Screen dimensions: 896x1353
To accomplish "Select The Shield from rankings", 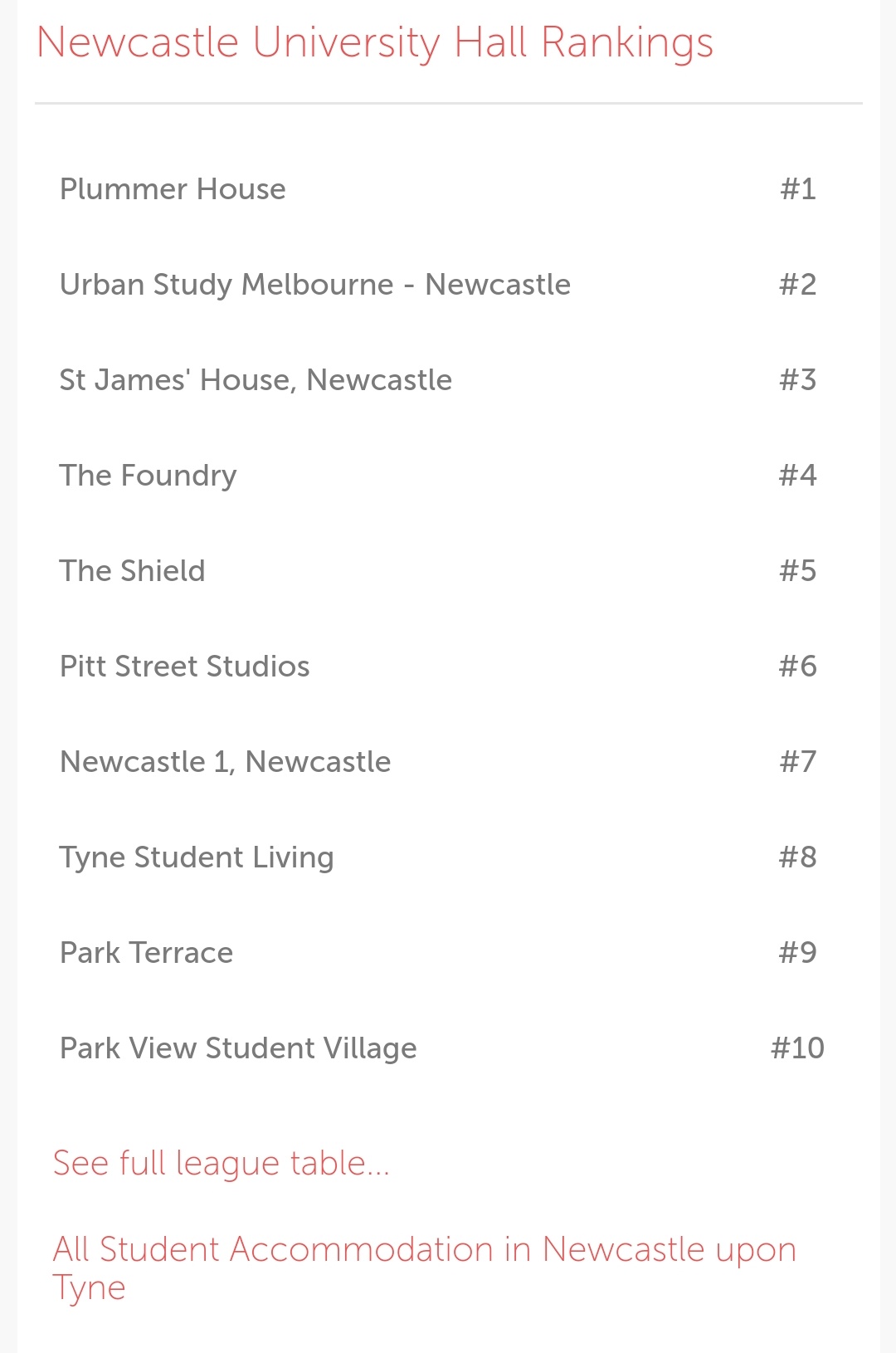I will click(132, 571).
